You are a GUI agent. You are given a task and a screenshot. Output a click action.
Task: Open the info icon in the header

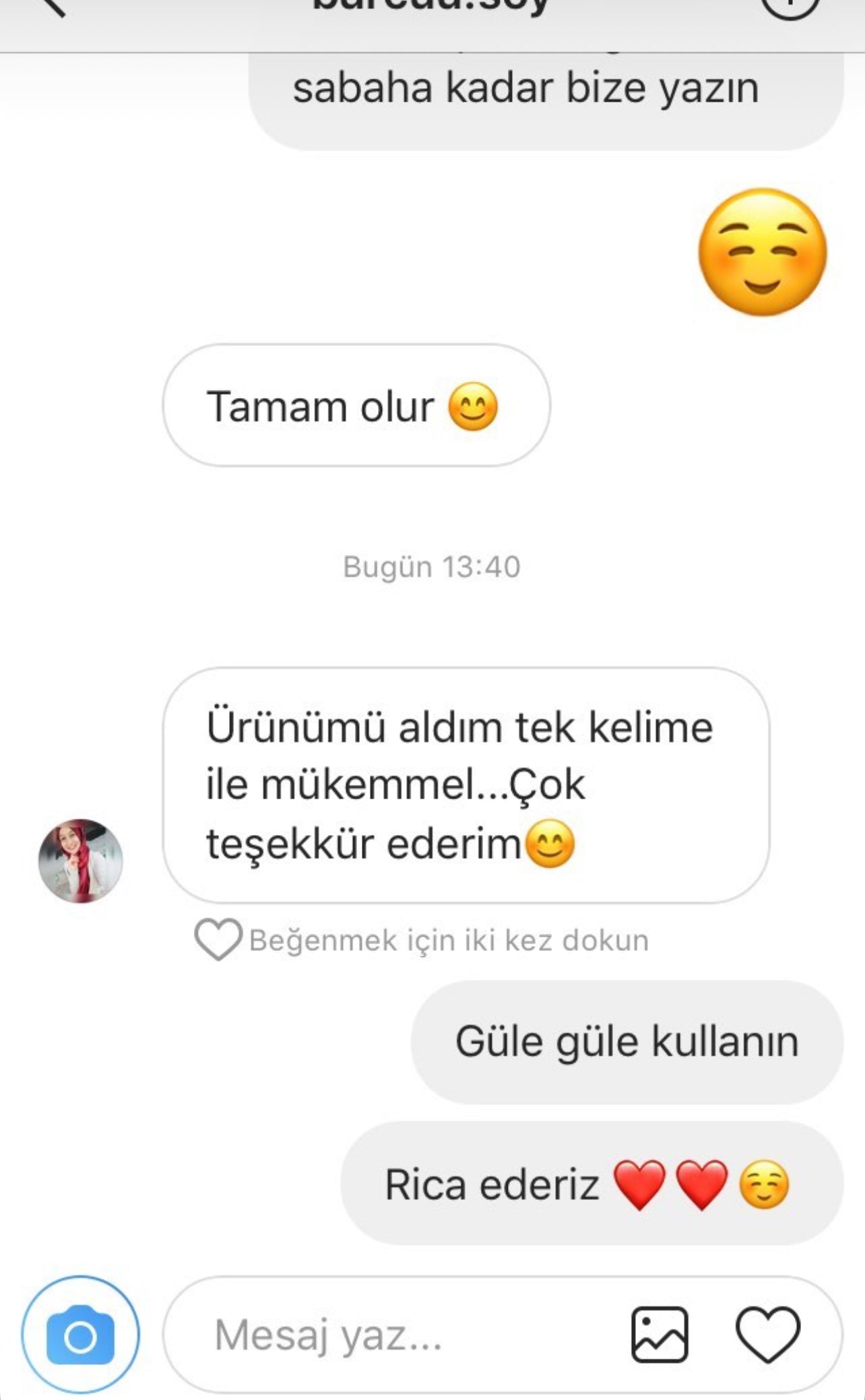(x=790, y=5)
